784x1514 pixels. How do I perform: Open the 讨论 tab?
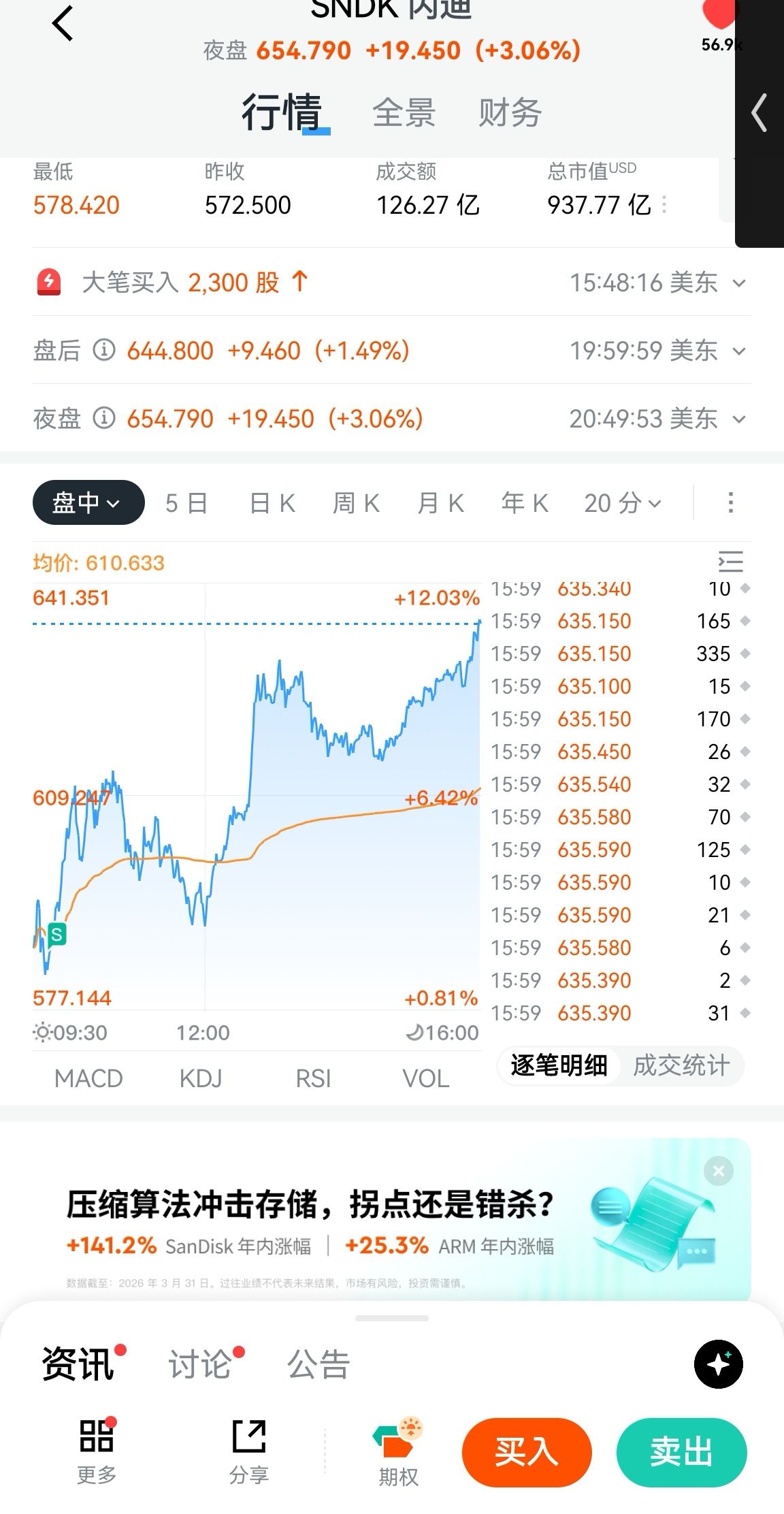coord(200,1364)
